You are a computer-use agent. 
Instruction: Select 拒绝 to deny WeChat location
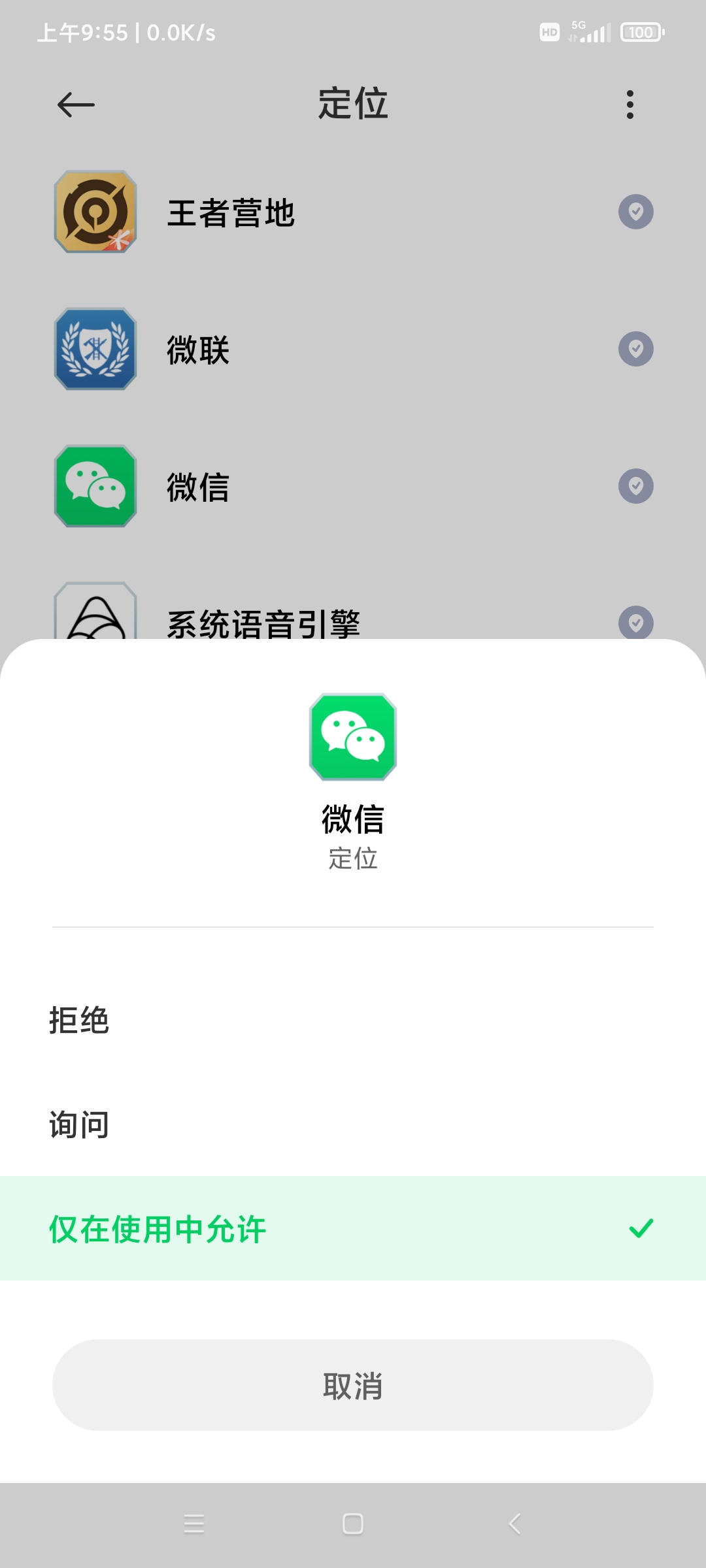353,1020
